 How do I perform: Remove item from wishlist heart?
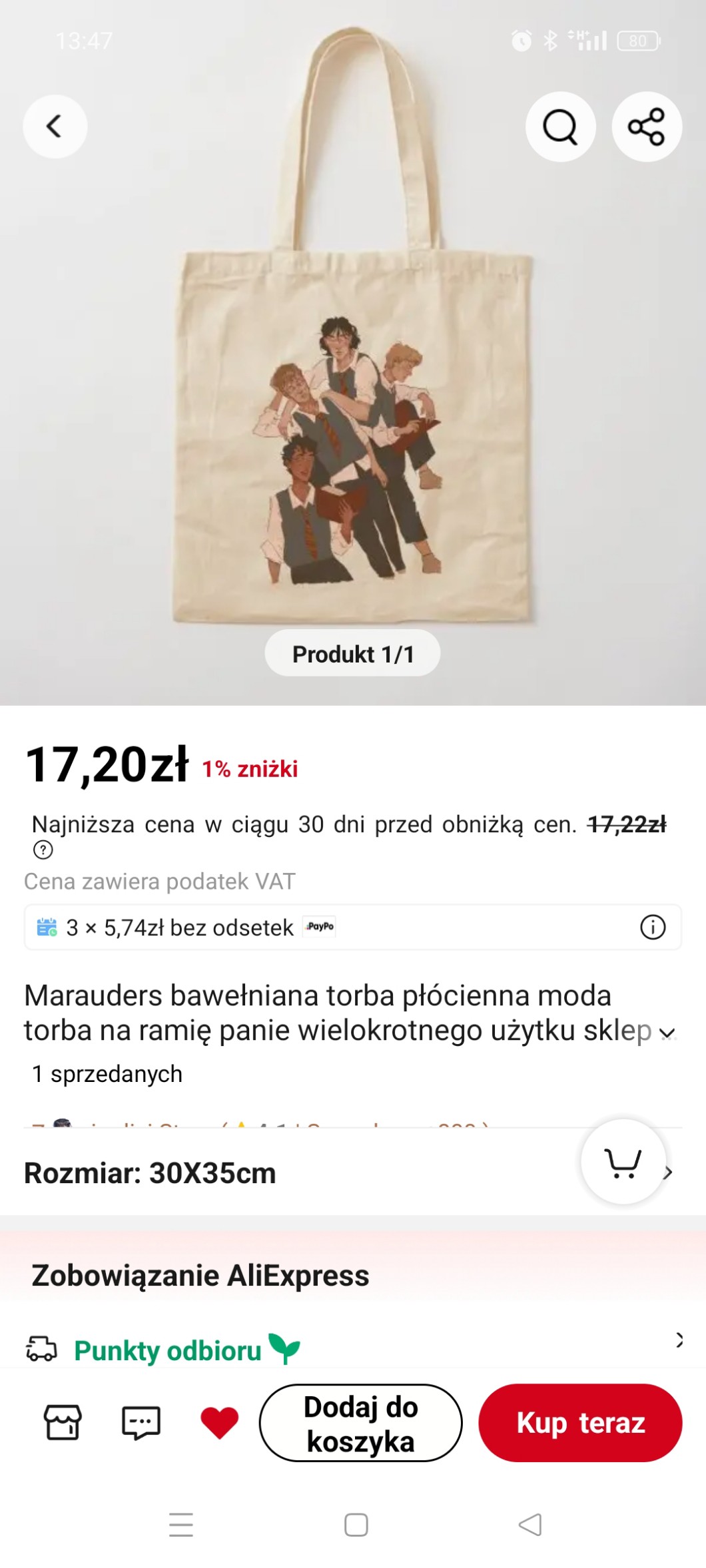[220, 1423]
